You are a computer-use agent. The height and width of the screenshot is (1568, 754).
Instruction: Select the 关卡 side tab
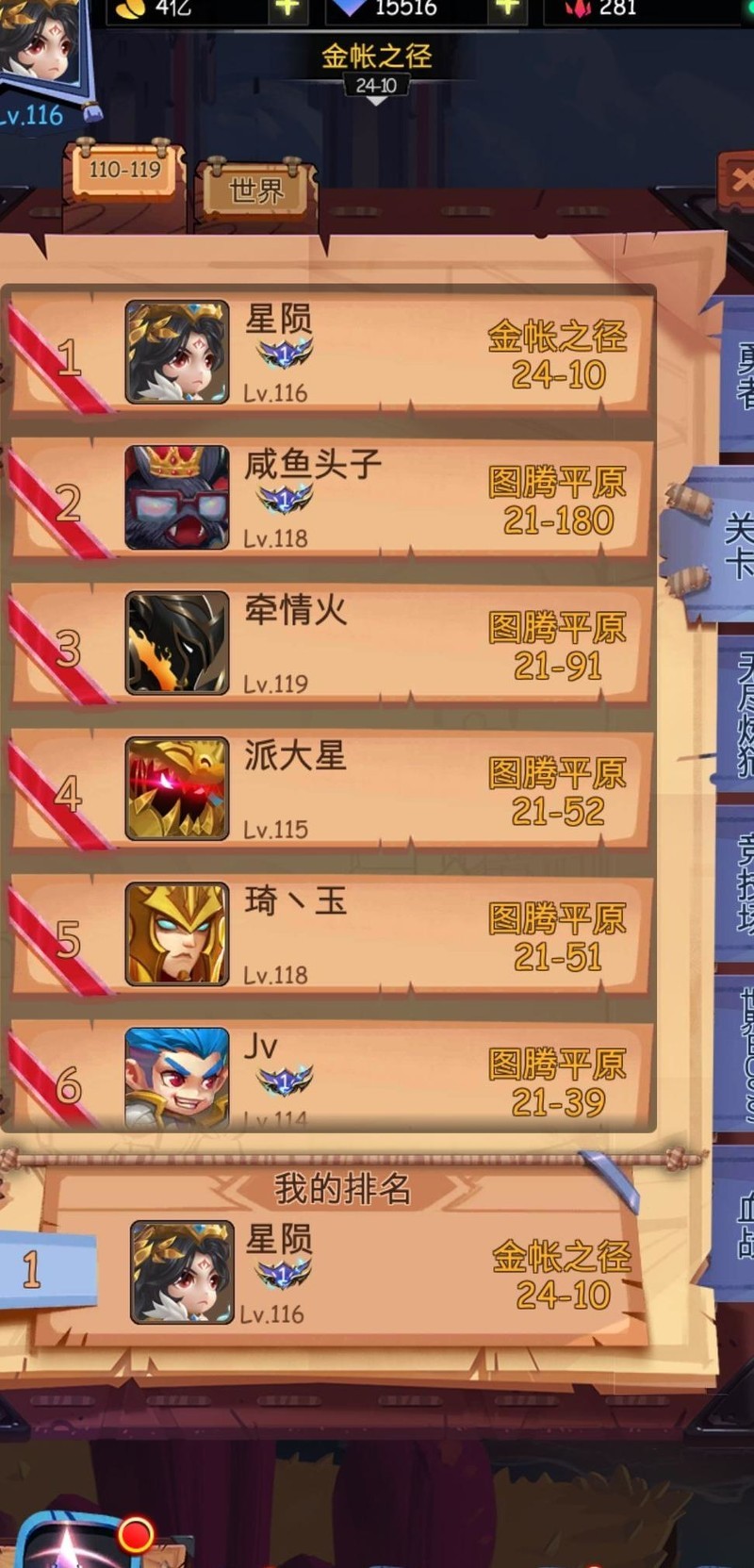(x=735, y=545)
